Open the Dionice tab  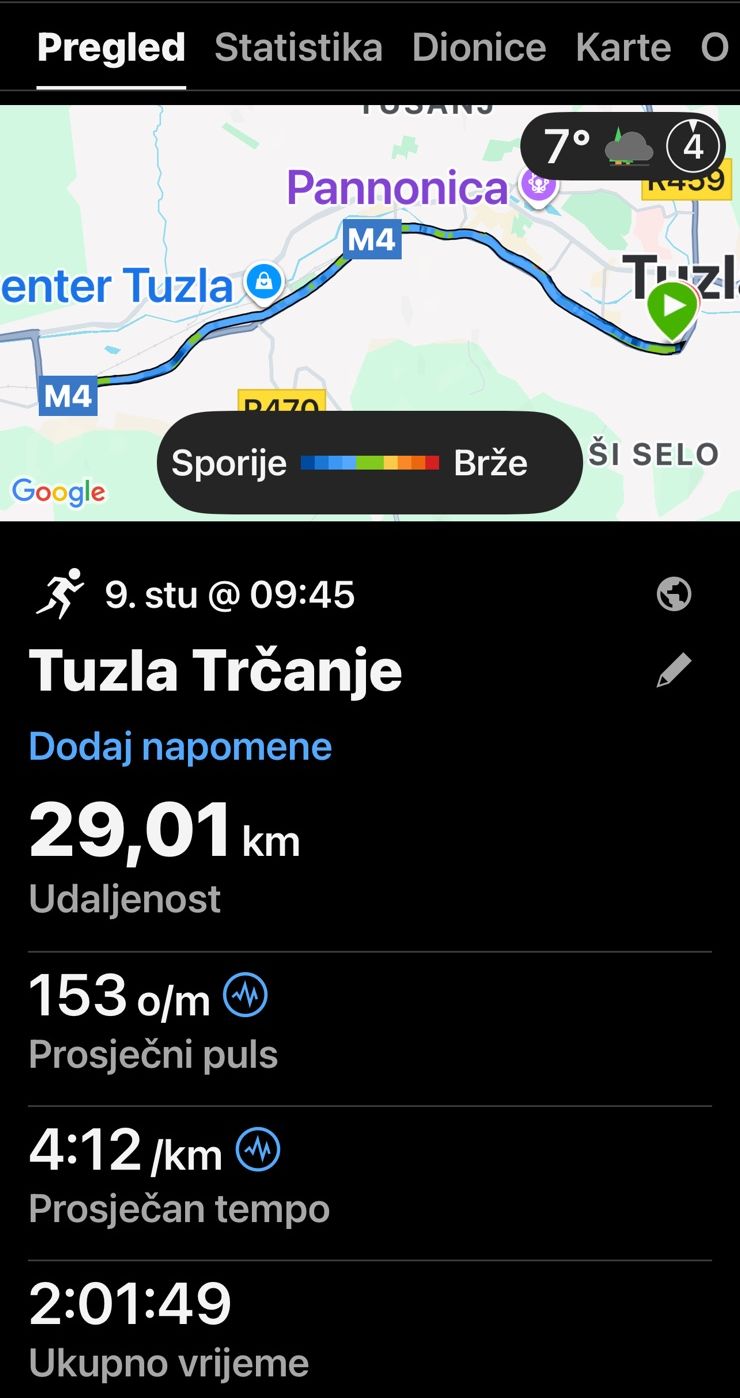(x=479, y=48)
